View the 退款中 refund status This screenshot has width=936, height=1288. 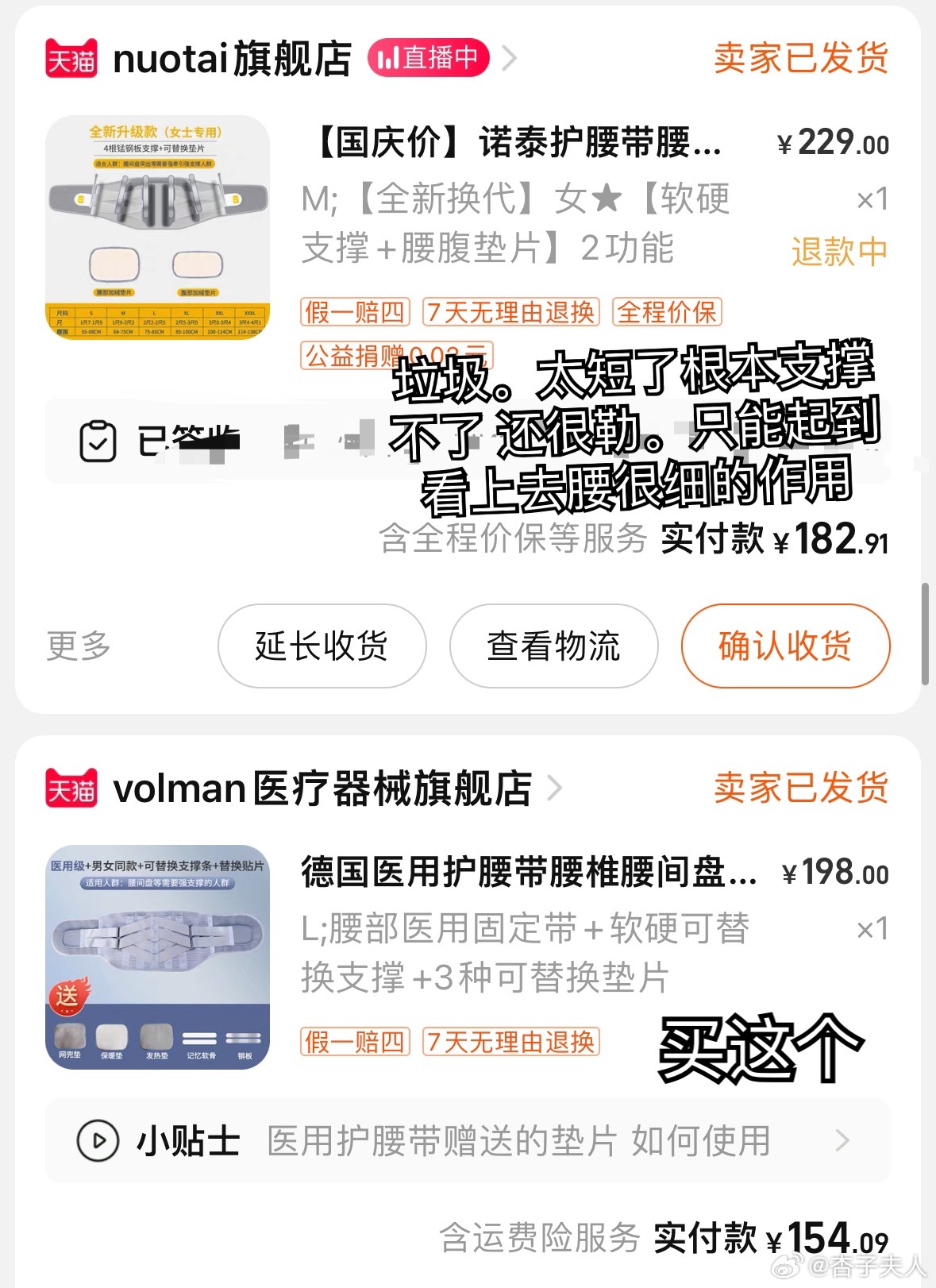pyautogui.click(x=838, y=252)
